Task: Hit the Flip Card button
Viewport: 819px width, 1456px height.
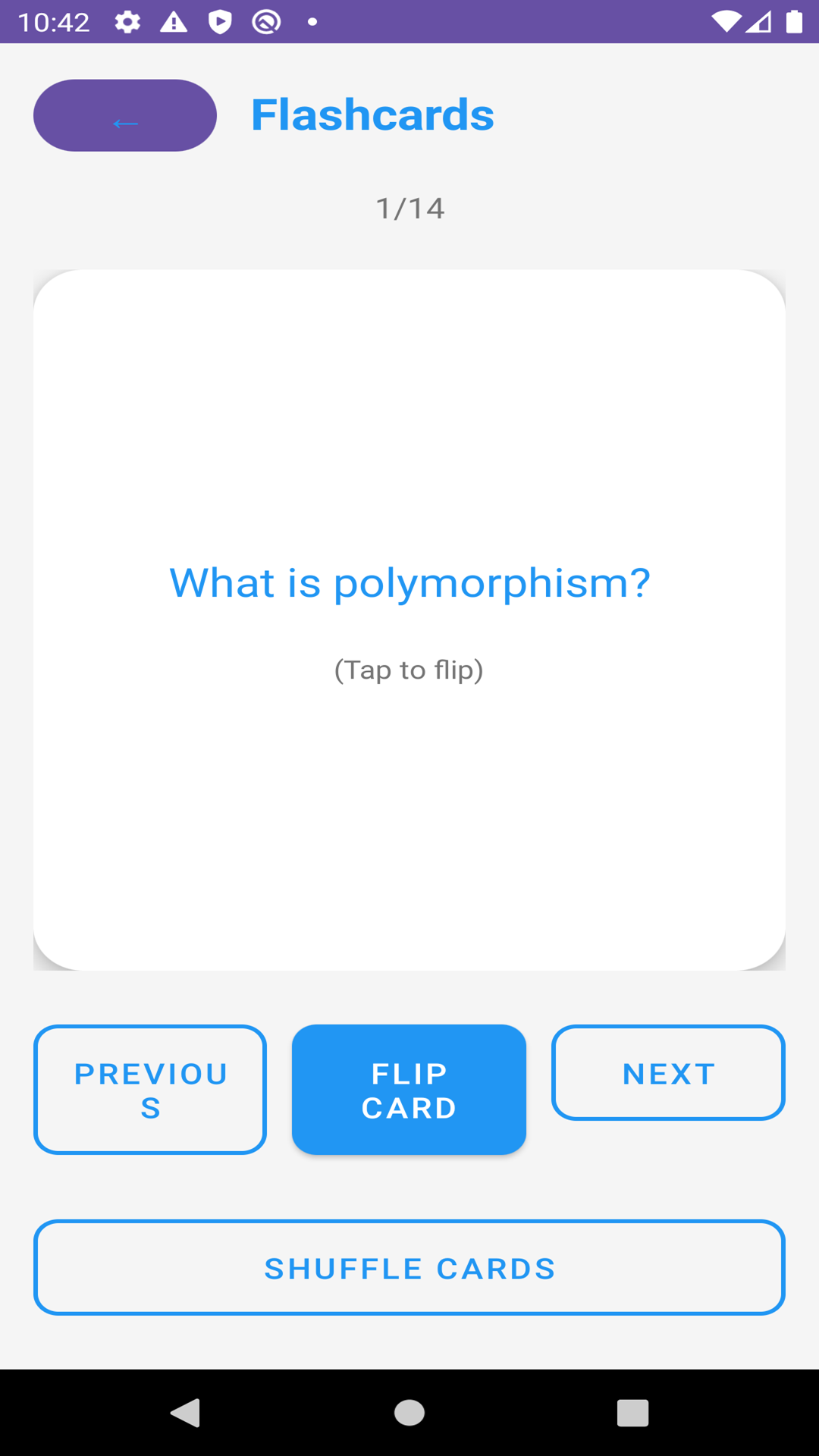Action: point(409,1090)
